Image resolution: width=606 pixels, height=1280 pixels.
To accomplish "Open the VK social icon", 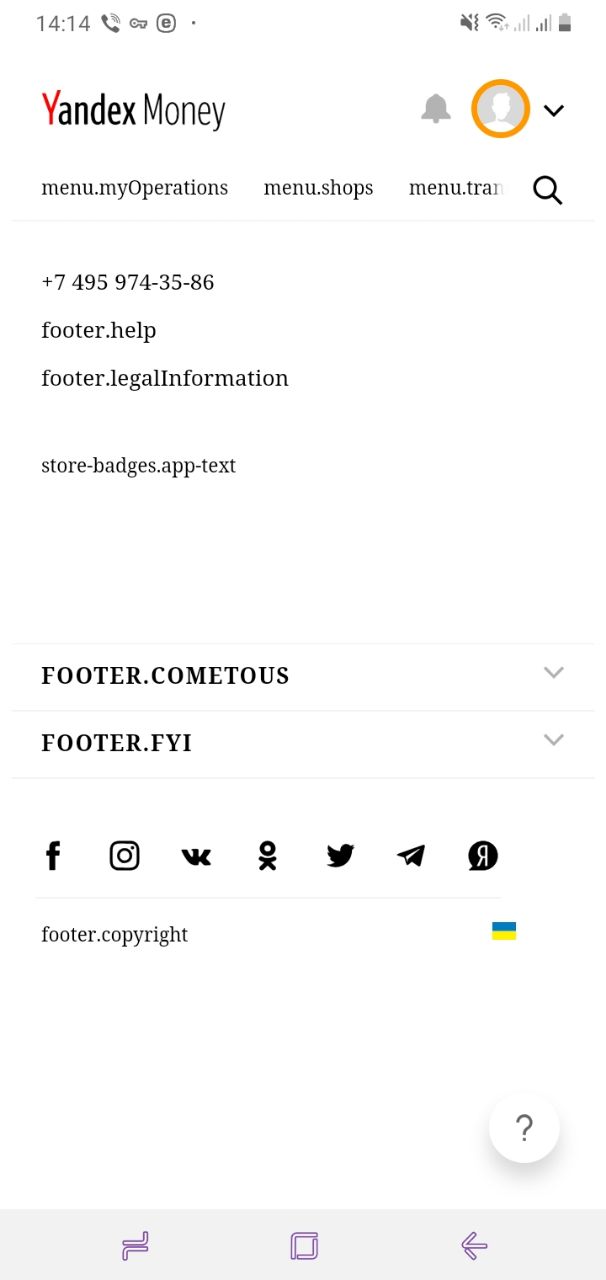I will tap(196, 856).
